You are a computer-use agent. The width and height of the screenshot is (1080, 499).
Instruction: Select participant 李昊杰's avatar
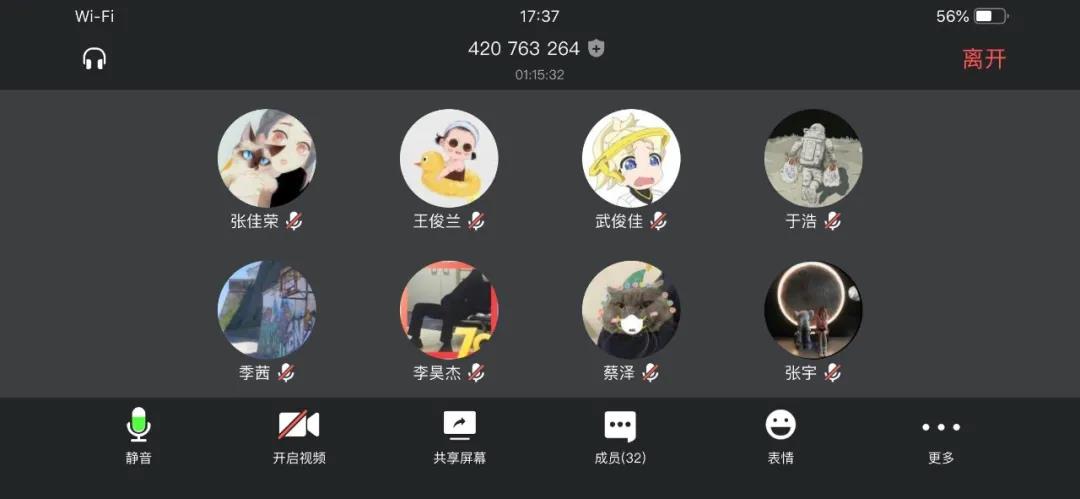pyautogui.click(x=449, y=310)
